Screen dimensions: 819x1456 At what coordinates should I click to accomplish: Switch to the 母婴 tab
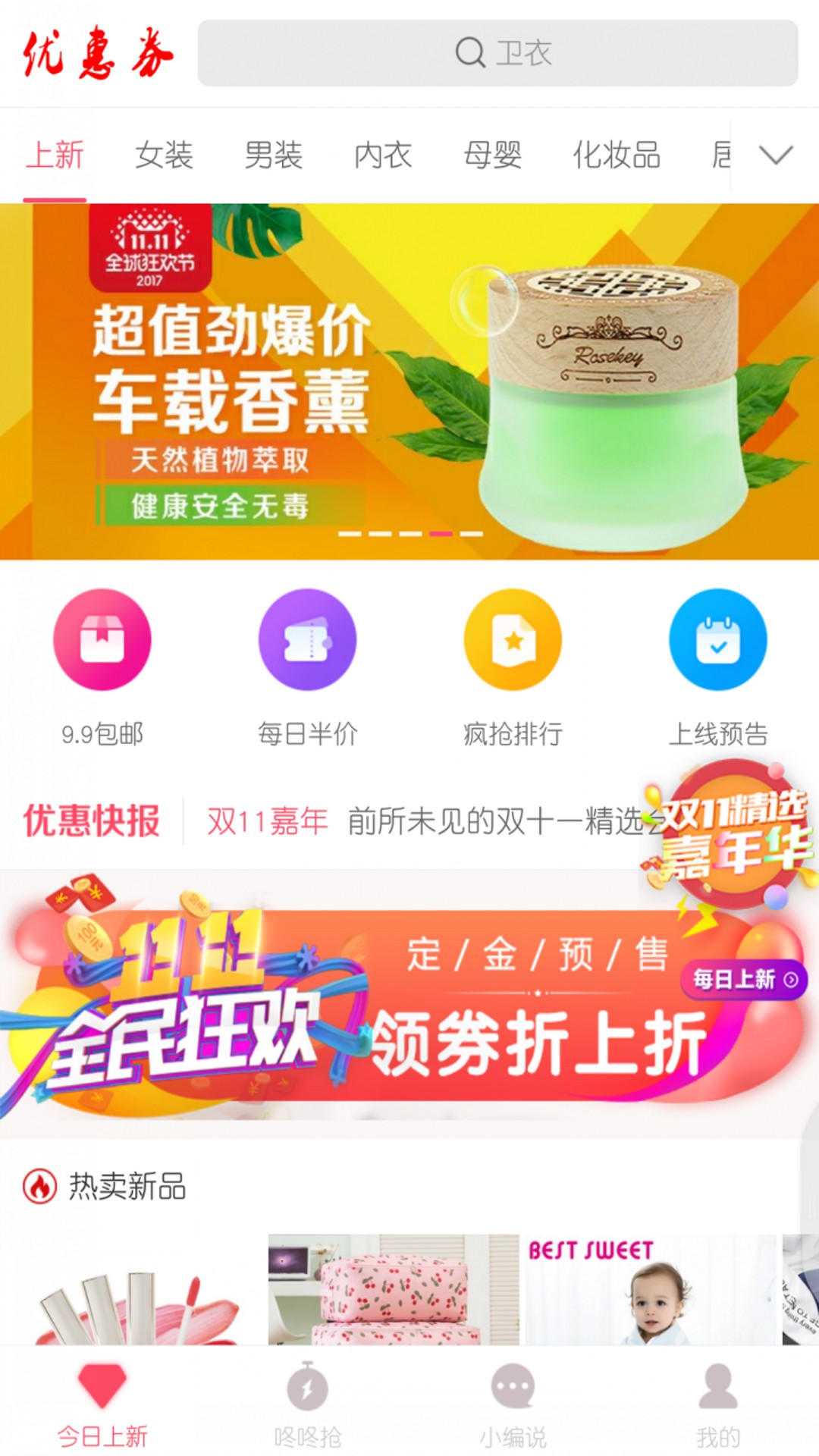[493, 155]
